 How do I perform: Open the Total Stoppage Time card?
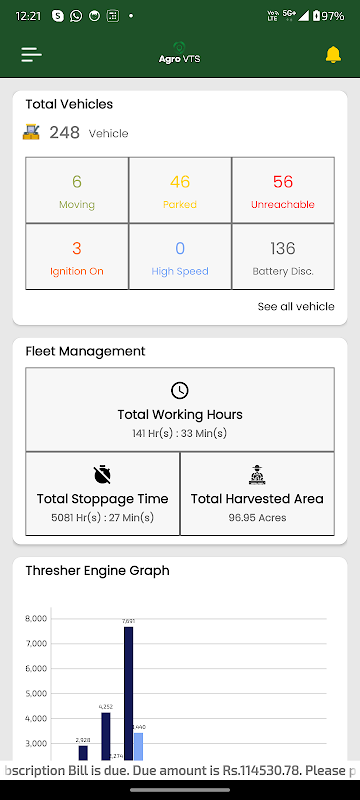(102, 493)
